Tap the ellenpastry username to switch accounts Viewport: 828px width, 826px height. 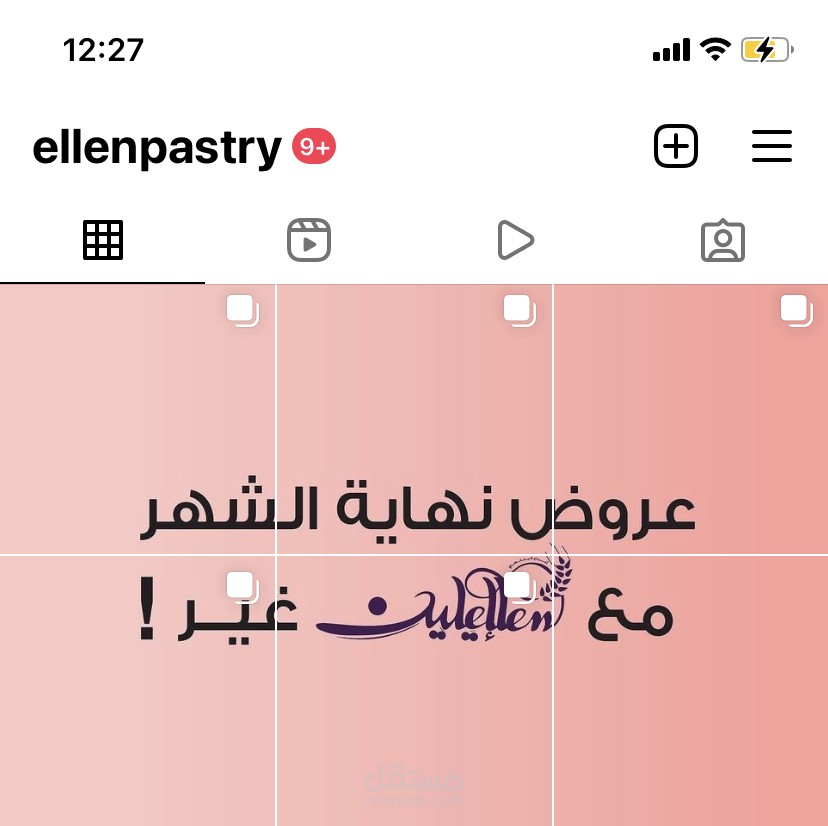coord(157,148)
